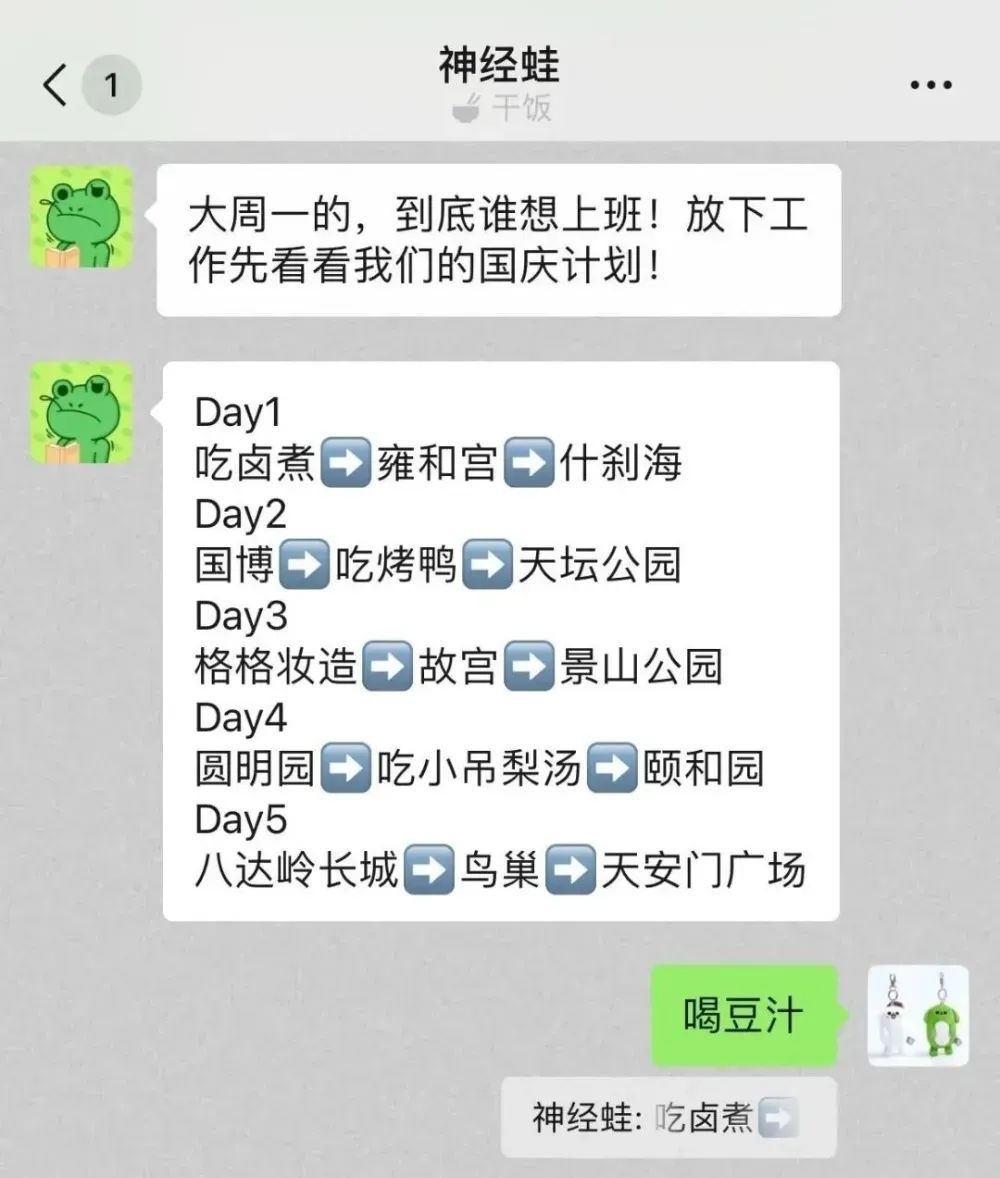Tap the arrow emoji after 鸟巢 in Day5

pos(570,871)
